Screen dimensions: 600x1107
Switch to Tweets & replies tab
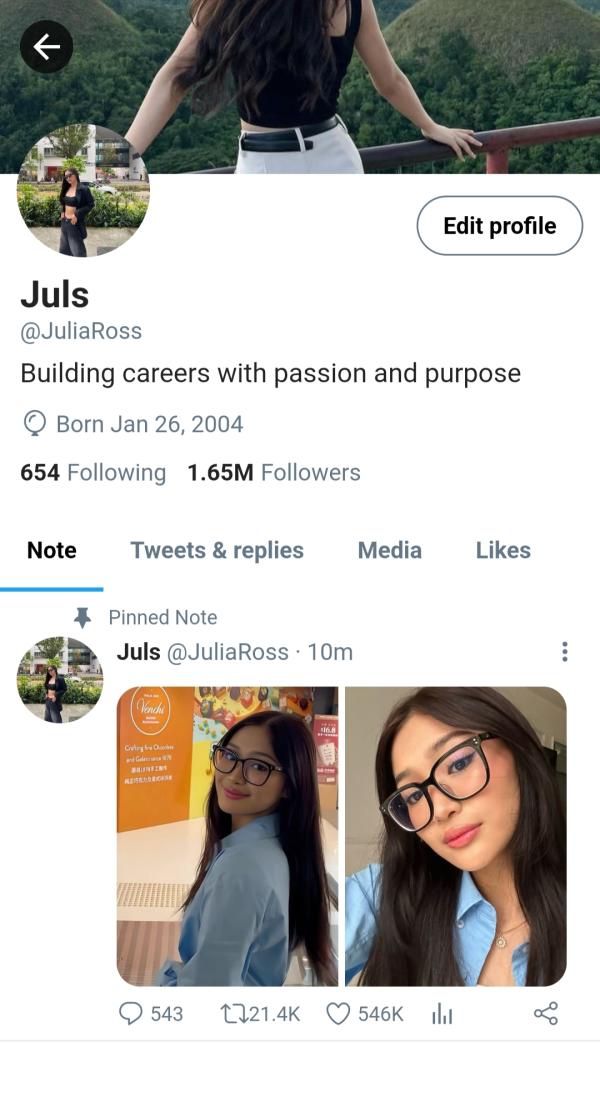[217, 550]
